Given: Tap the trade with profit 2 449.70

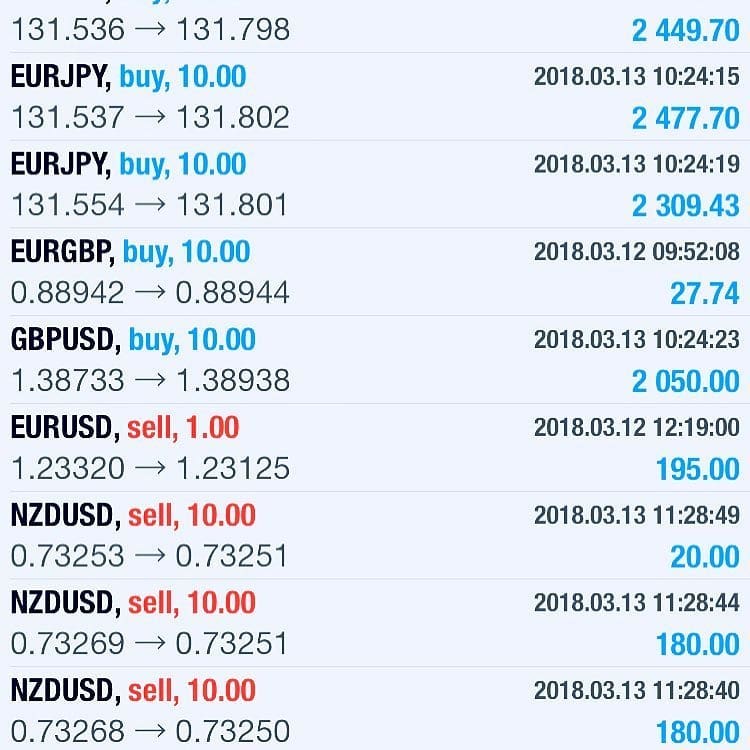Looking at the screenshot, I should [375, 26].
